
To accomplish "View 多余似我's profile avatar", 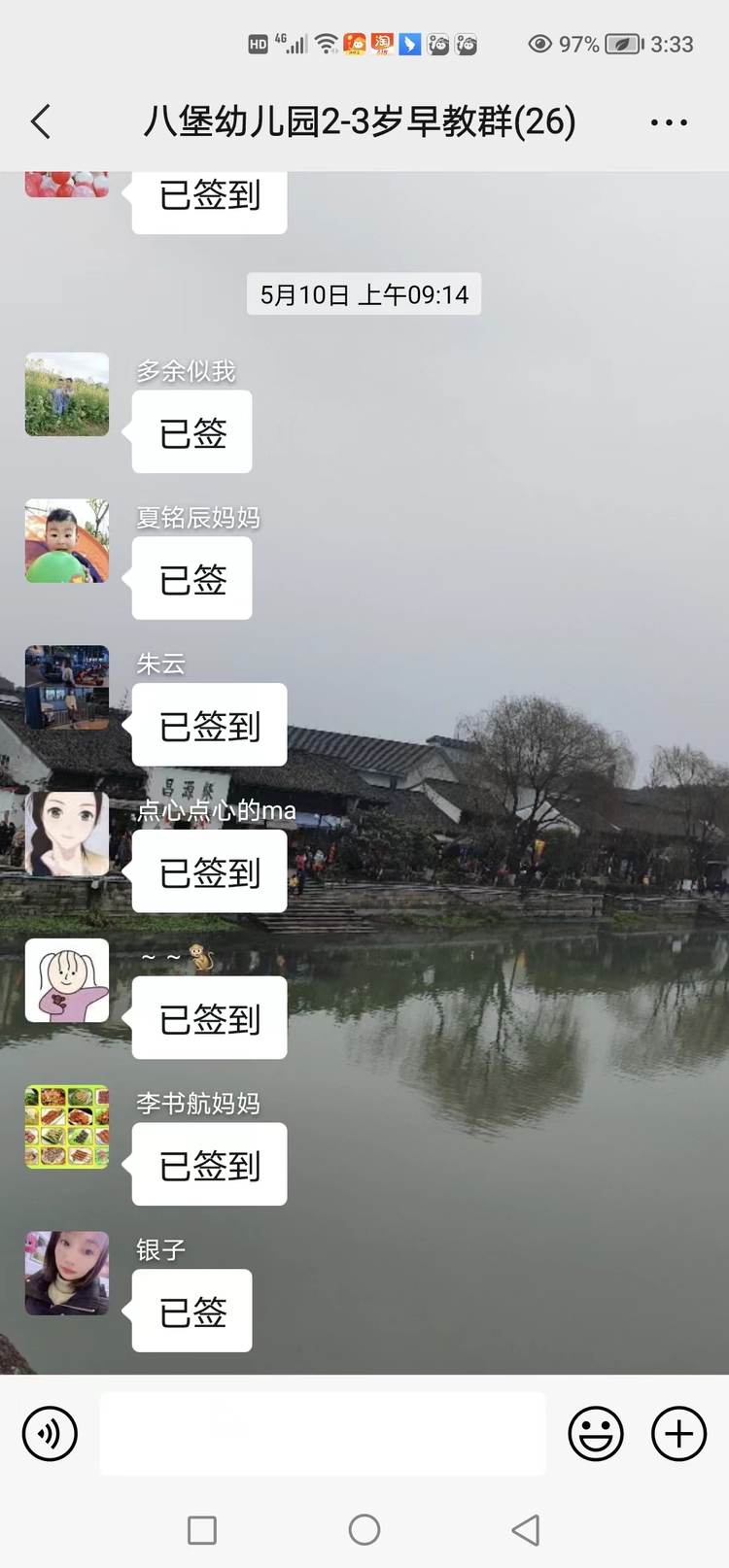I will 67,394.
